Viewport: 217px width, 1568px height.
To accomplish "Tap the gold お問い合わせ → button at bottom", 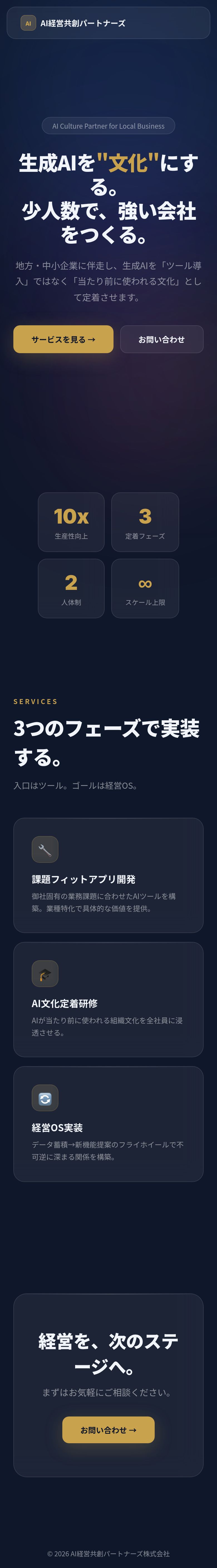I will click(x=108, y=1429).
